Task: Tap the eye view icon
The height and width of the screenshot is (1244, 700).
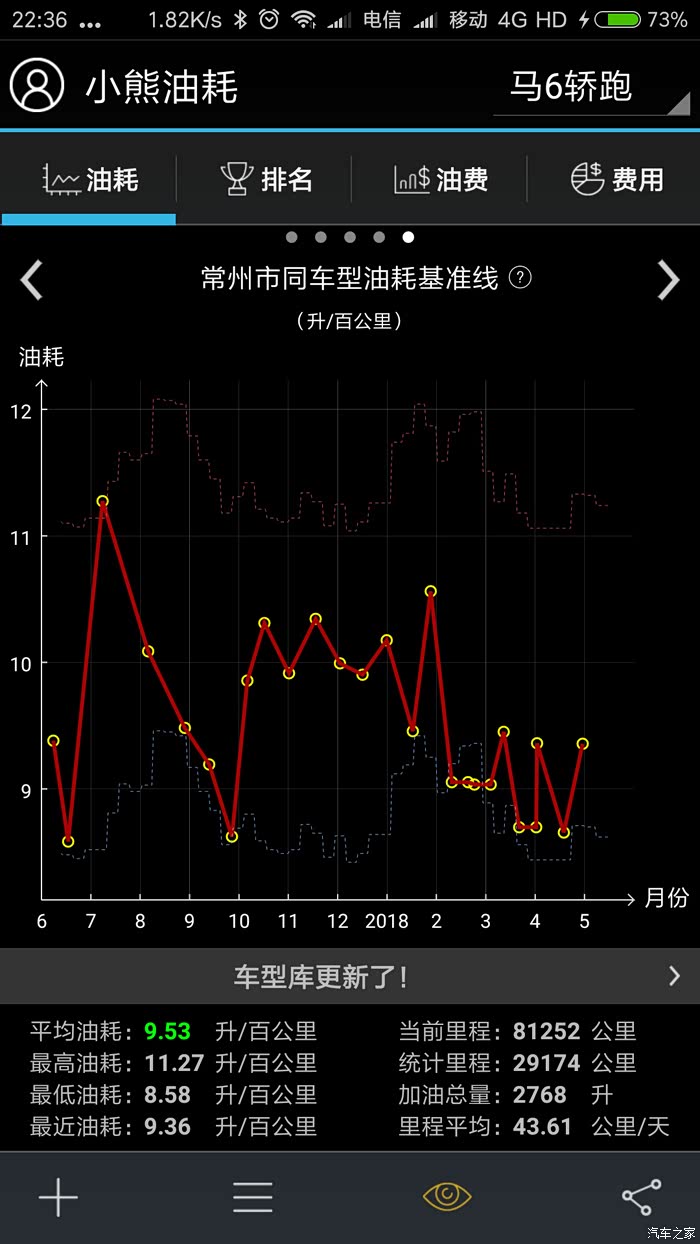Action: pos(447,1197)
